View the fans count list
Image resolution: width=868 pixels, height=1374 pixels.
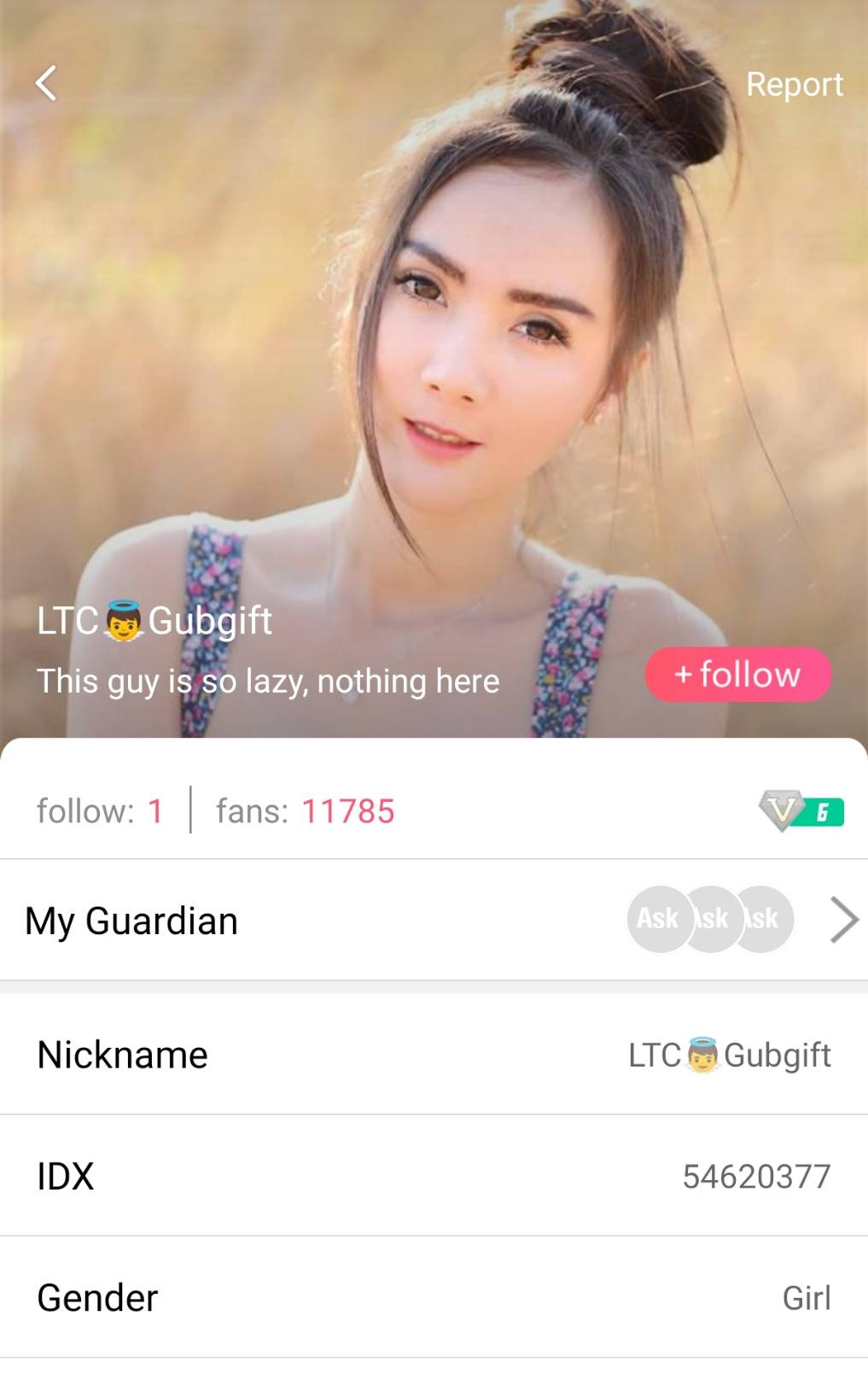pos(305,811)
